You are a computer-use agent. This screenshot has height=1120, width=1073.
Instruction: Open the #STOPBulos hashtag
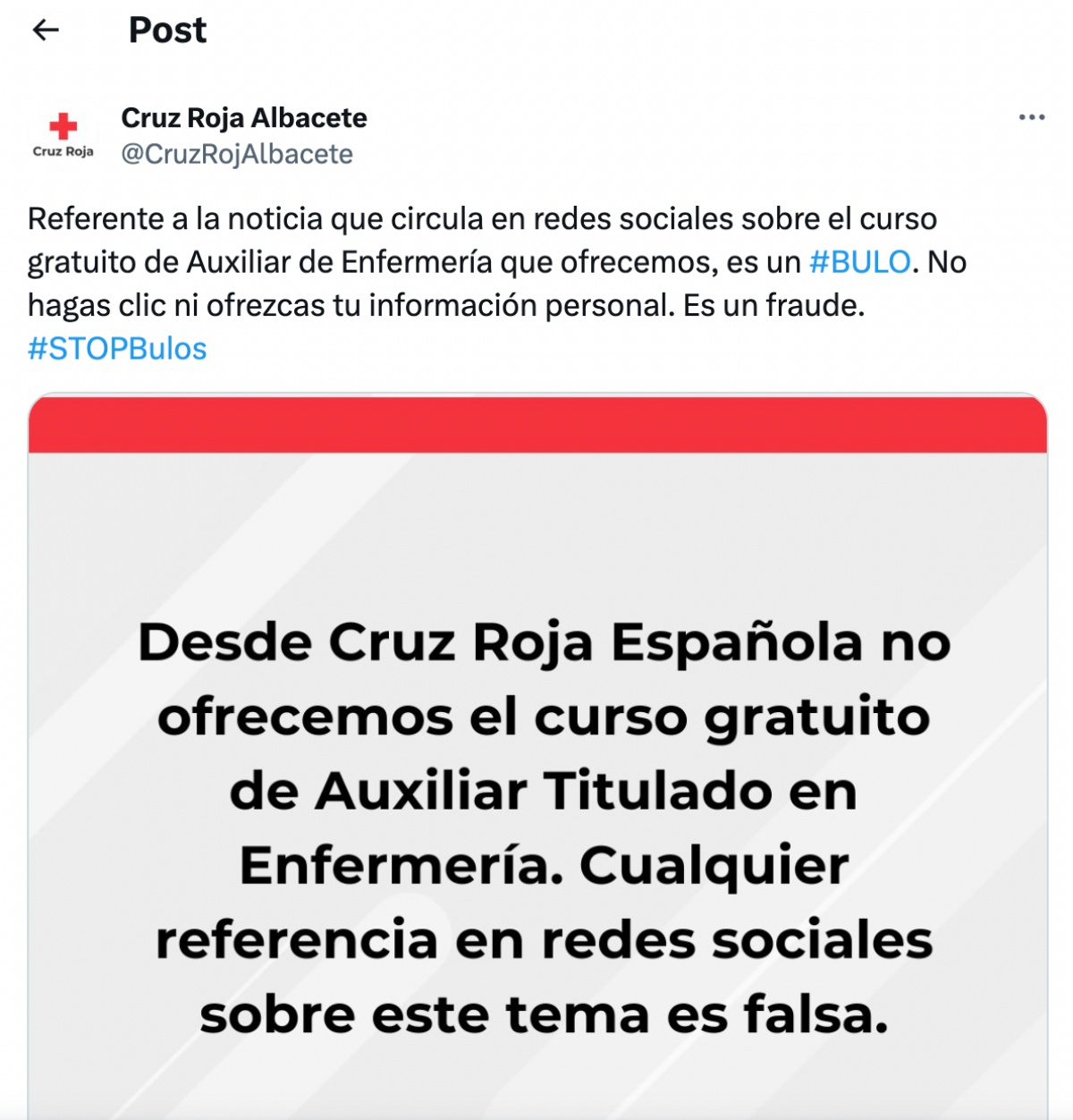coord(117,349)
